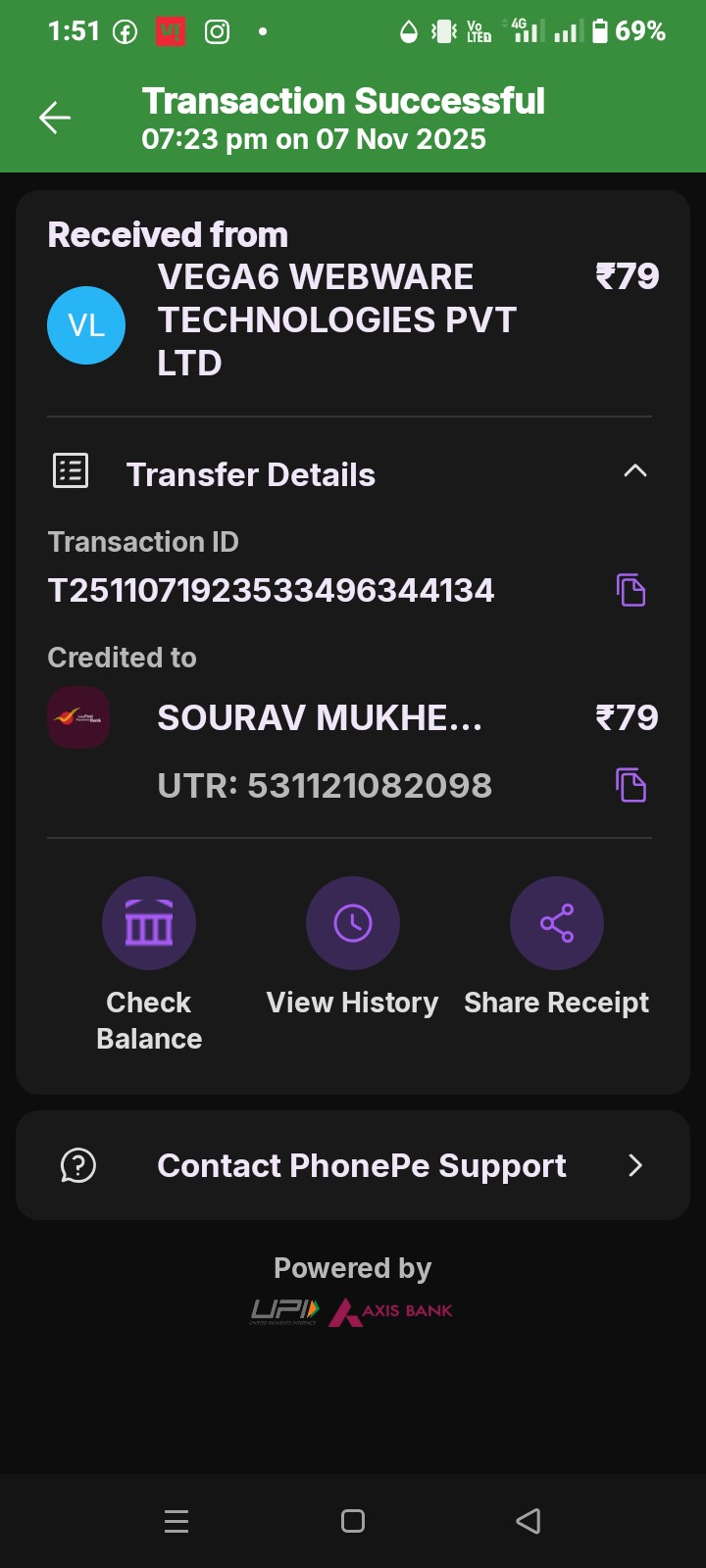Open recent apps from the navigation bar
This screenshot has width=706, height=1568.
pyautogui.click(x=176, y=1521)
